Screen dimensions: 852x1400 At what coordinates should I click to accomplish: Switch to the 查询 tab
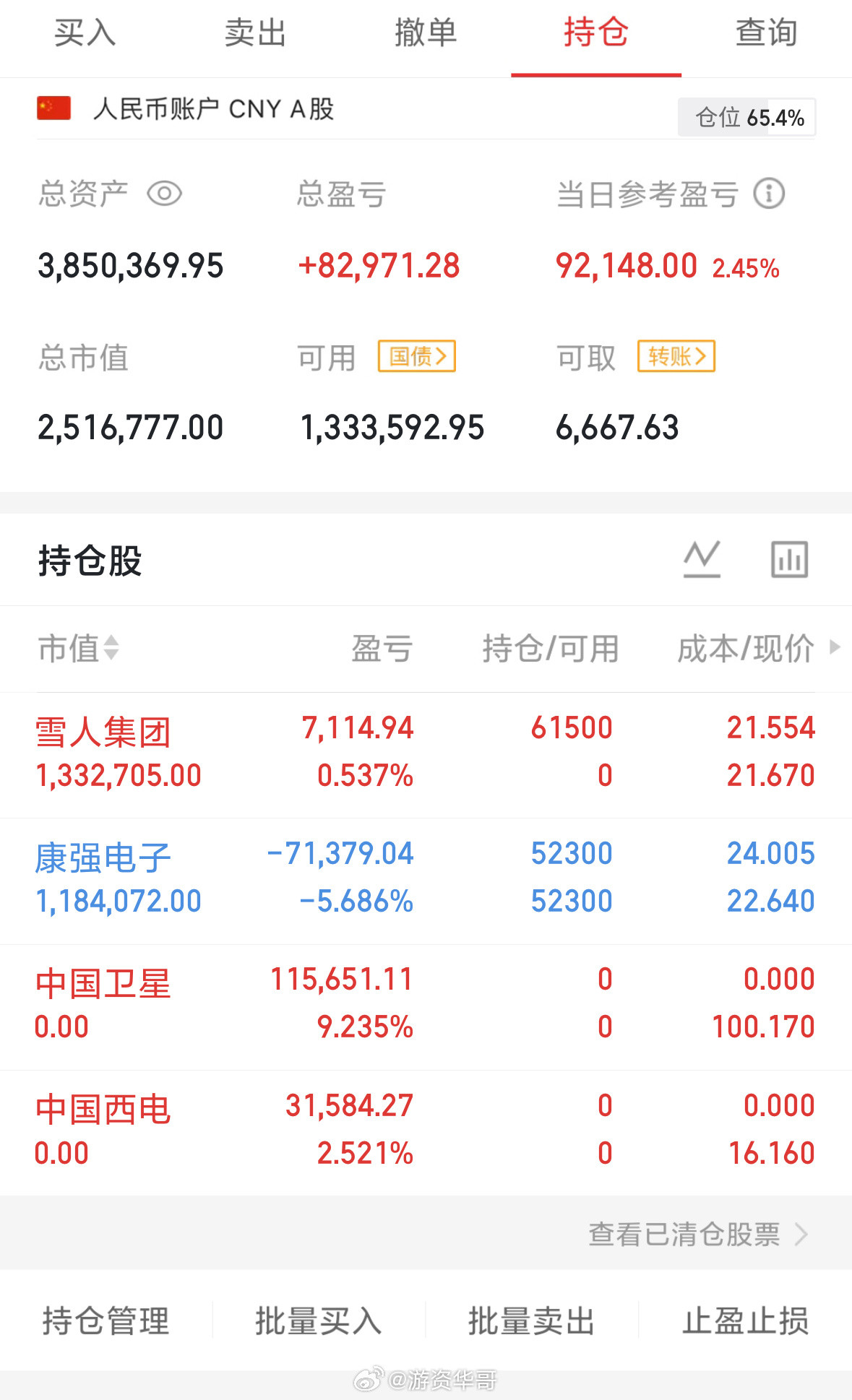(x=766, y=33)
